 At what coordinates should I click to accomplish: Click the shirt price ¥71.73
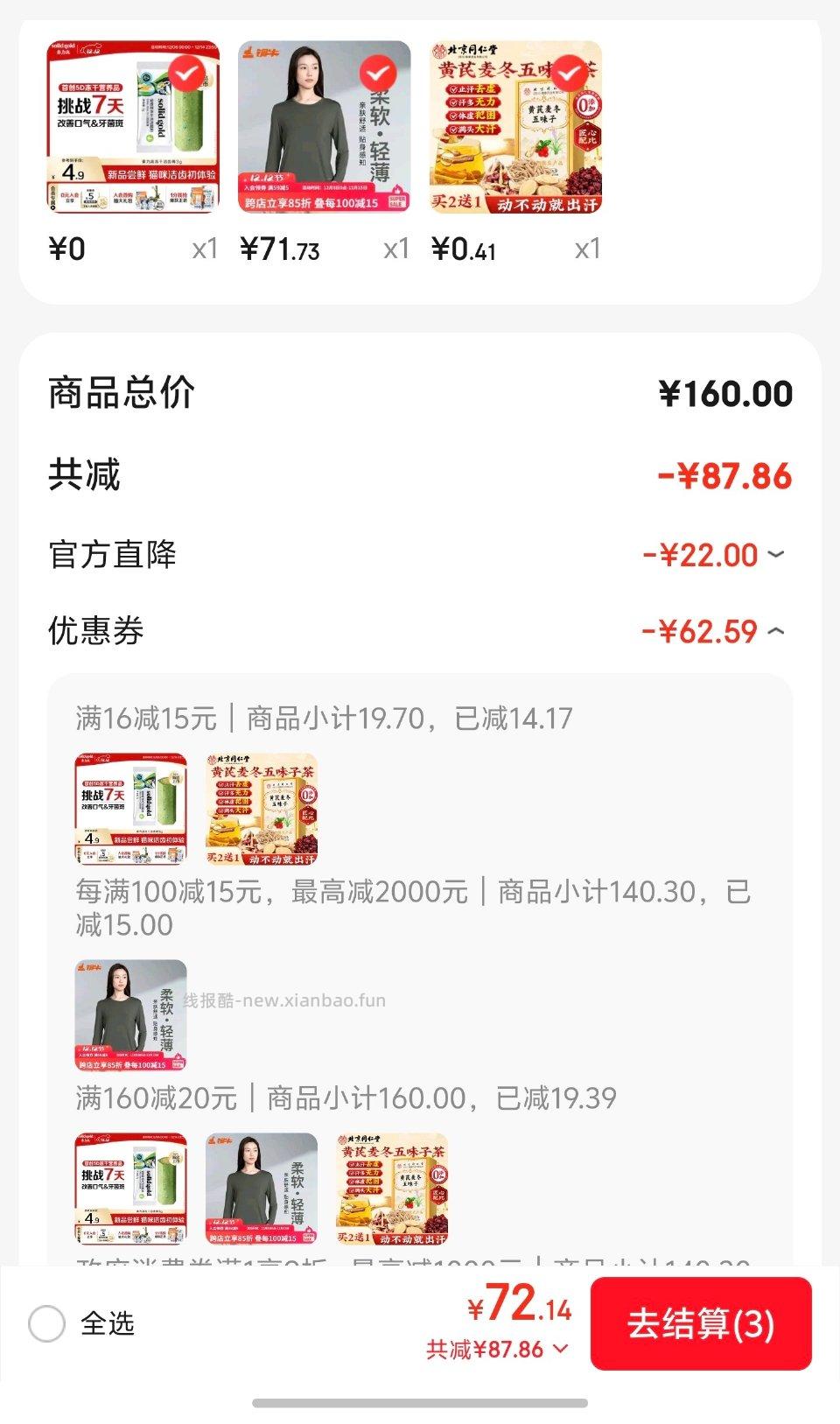[x=278, y=249]
